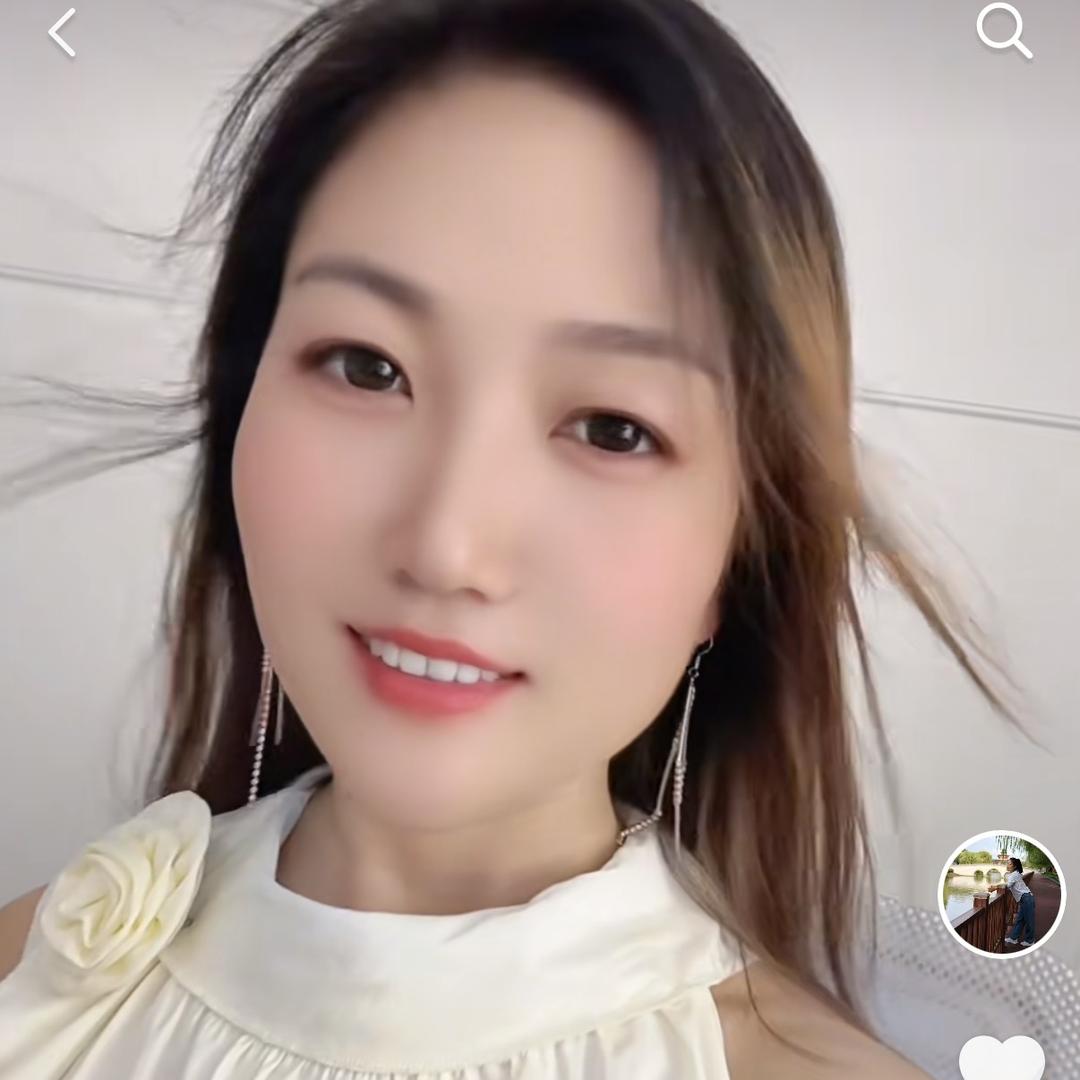Go back using the top arrow
The width and height of the screenshot is (1080, 1080).
(x=62, y=33)
